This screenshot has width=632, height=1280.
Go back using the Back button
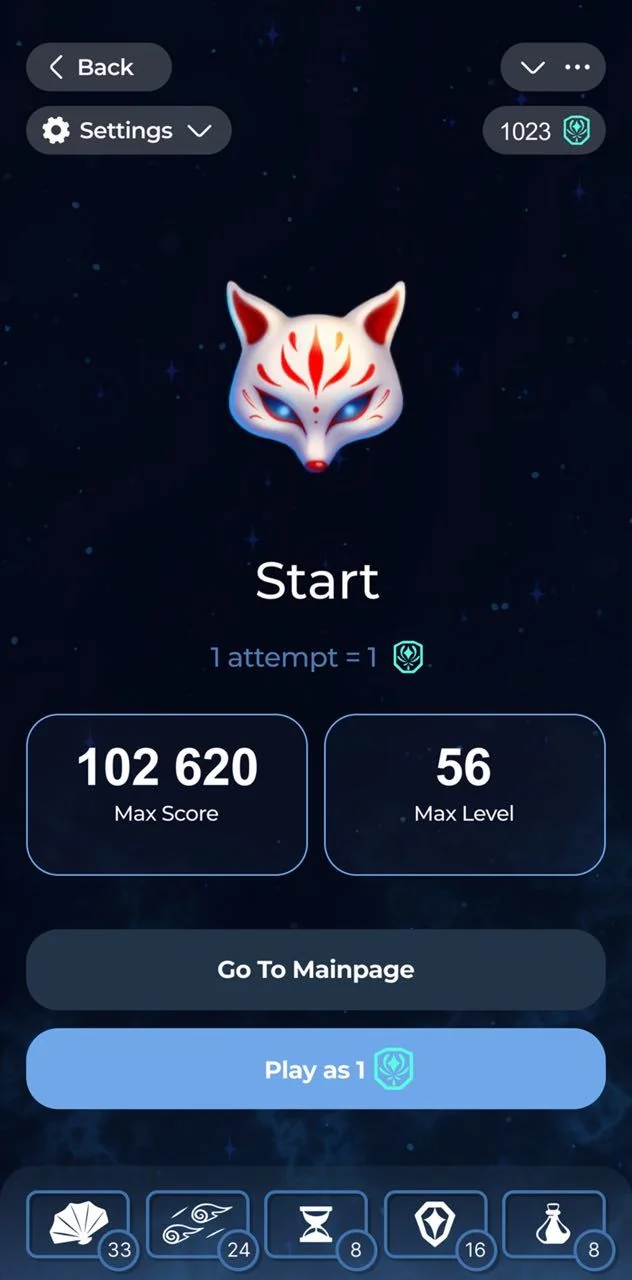pos(98,67)
